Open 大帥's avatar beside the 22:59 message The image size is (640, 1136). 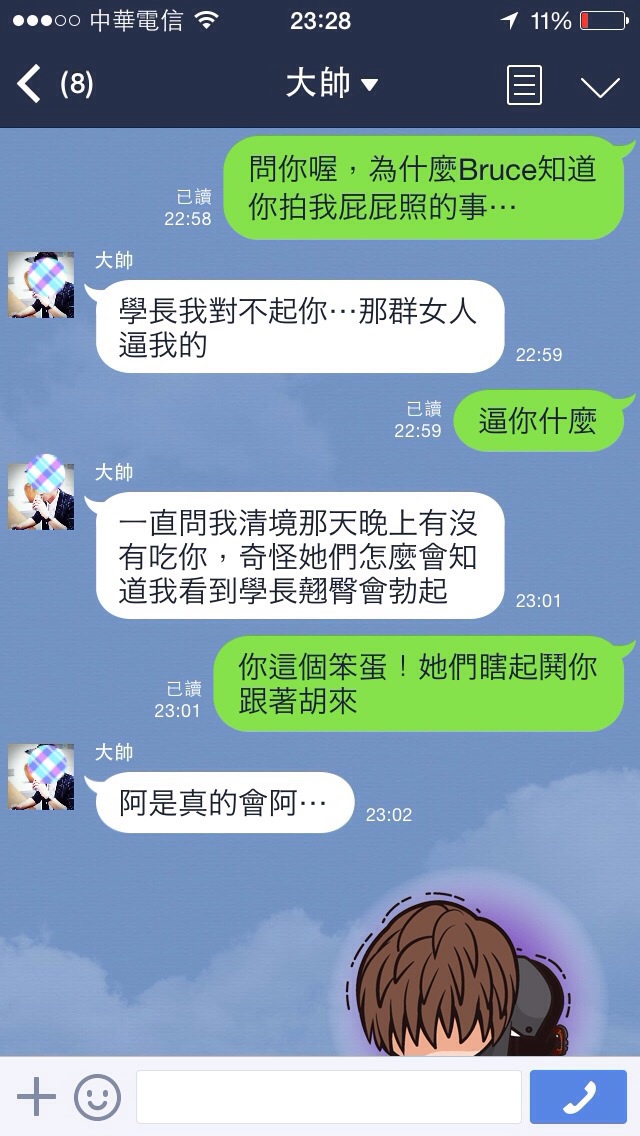click(x=42, y=285)
